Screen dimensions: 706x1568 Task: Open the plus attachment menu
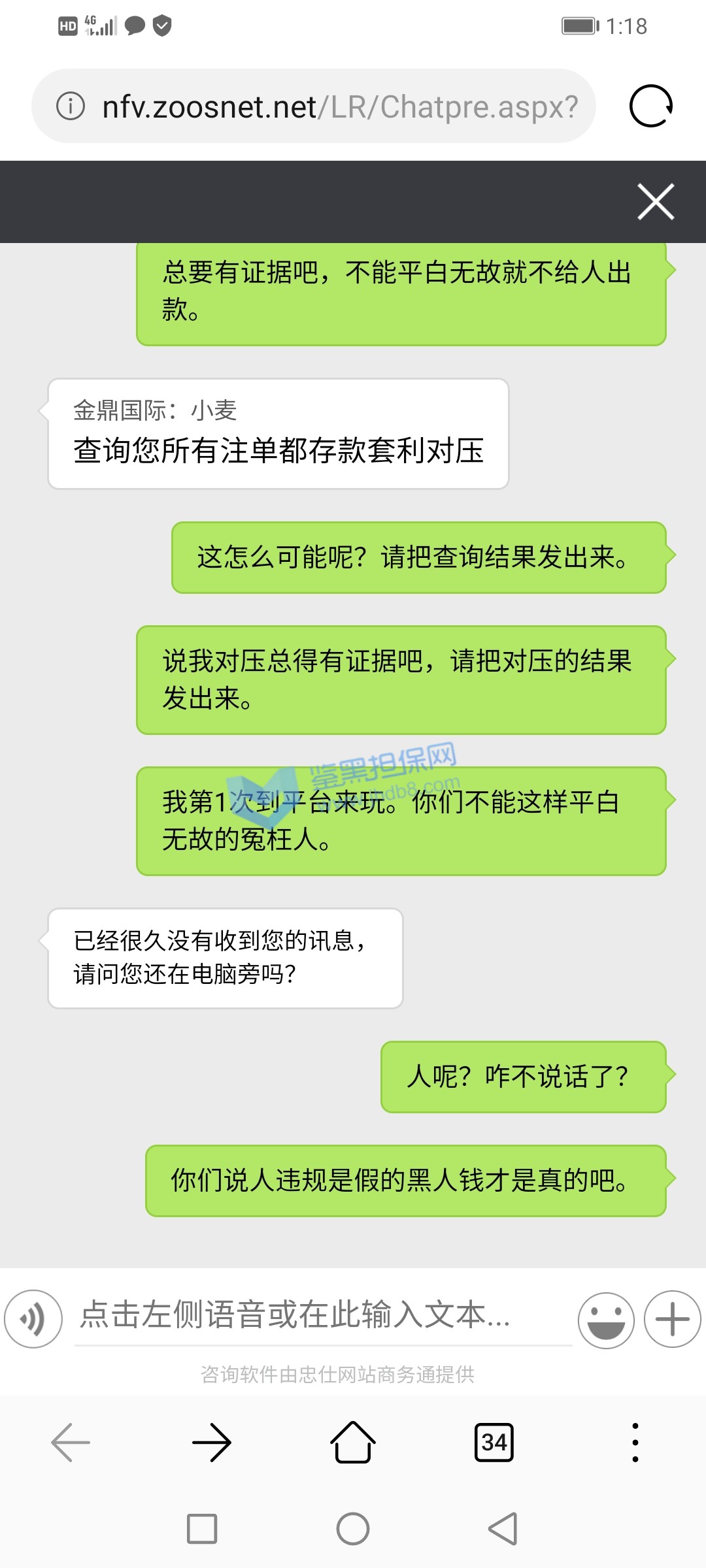point(672,1319)
